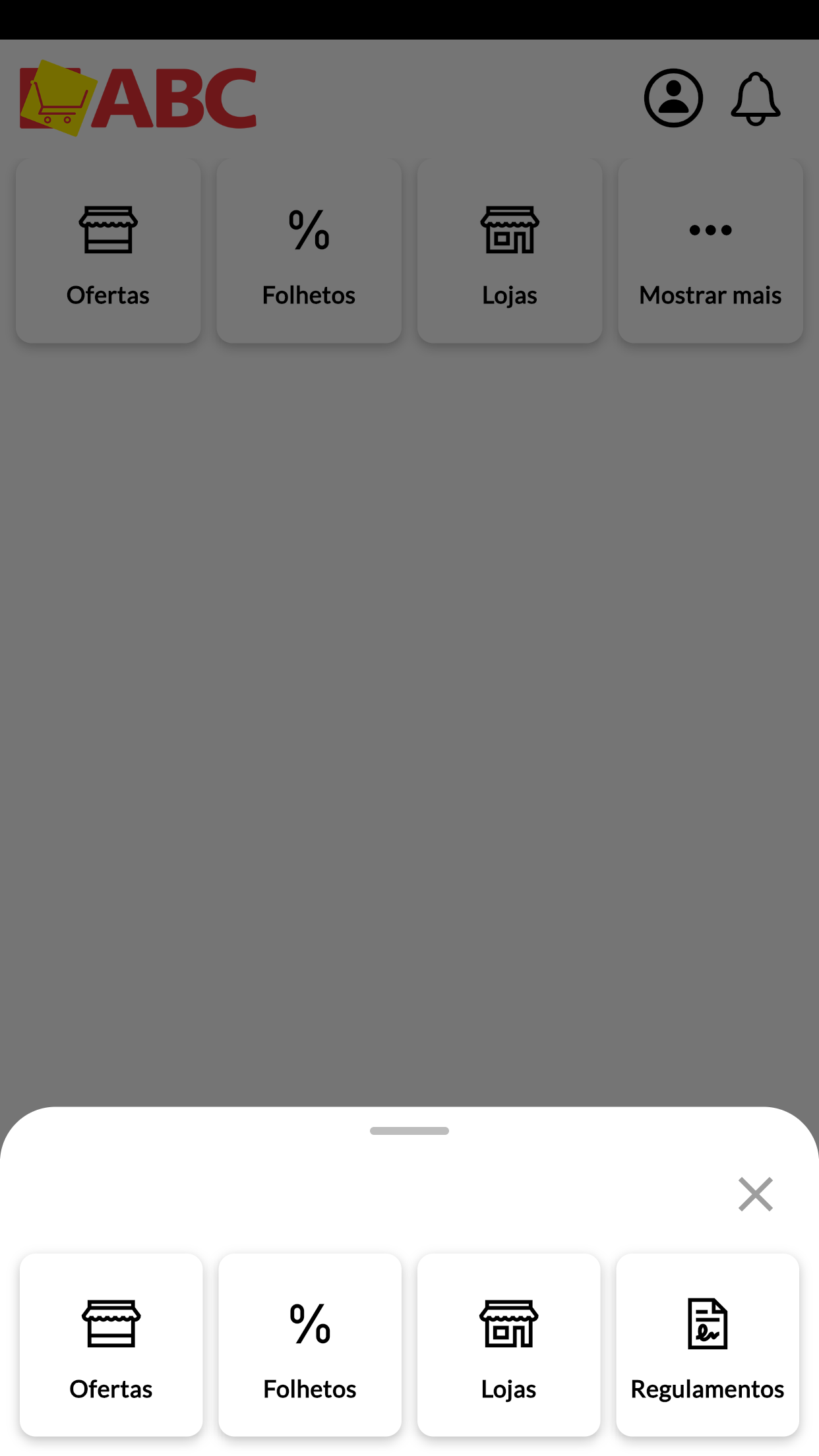Open the Regulamentos card
Viewport: 819px width, 1456px height.
click(708, 1345)
